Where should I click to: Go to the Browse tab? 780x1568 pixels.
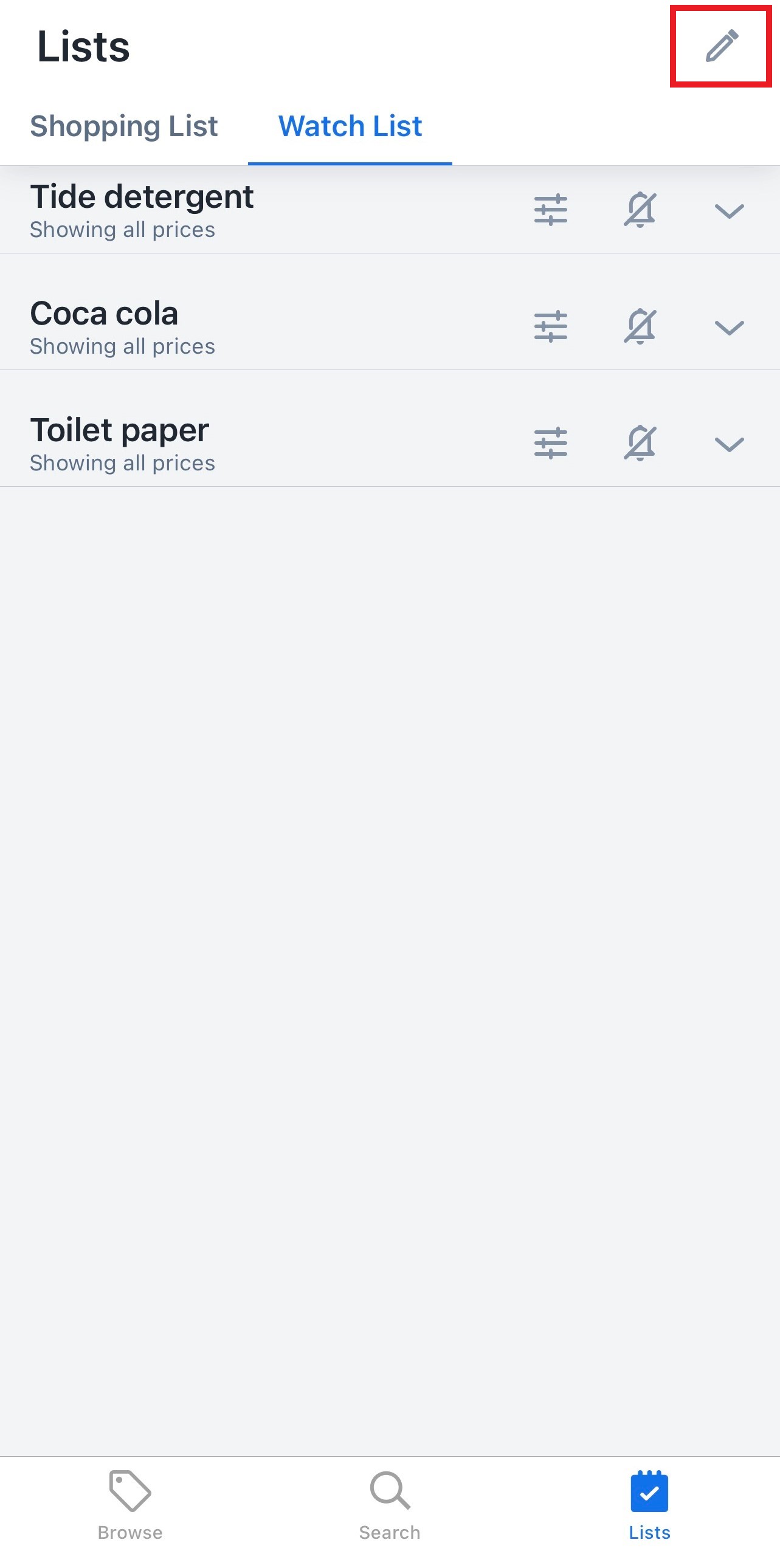129,1505
